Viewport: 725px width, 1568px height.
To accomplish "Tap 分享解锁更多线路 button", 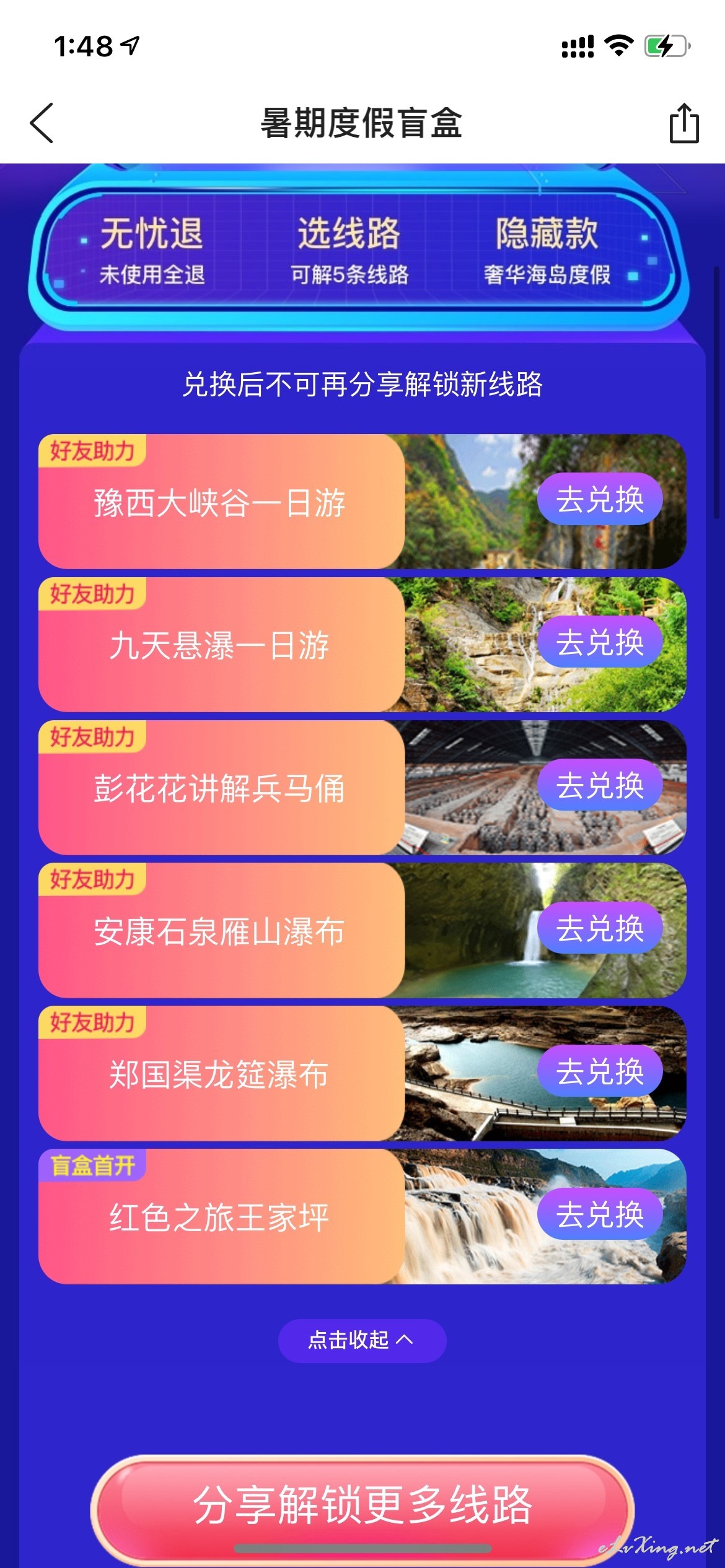I will tap(362, 1505).
